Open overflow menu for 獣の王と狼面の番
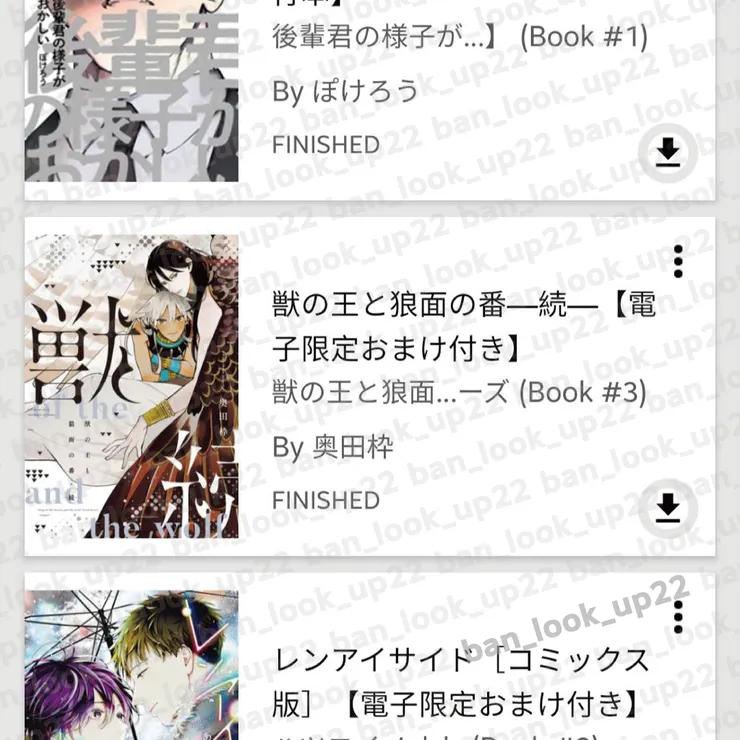 (678, 261)
